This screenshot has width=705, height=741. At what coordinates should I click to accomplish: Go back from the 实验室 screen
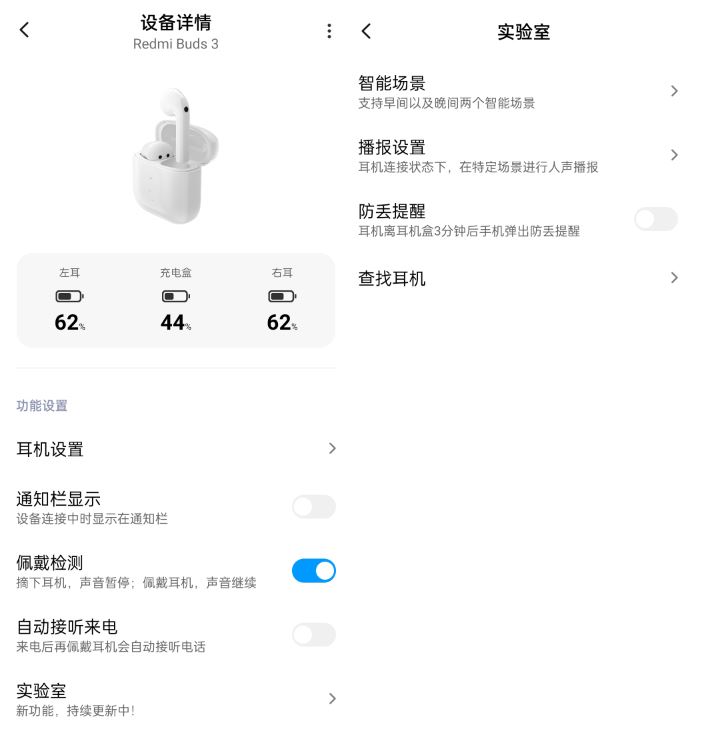pyautogui.click(x=366, y=31)
